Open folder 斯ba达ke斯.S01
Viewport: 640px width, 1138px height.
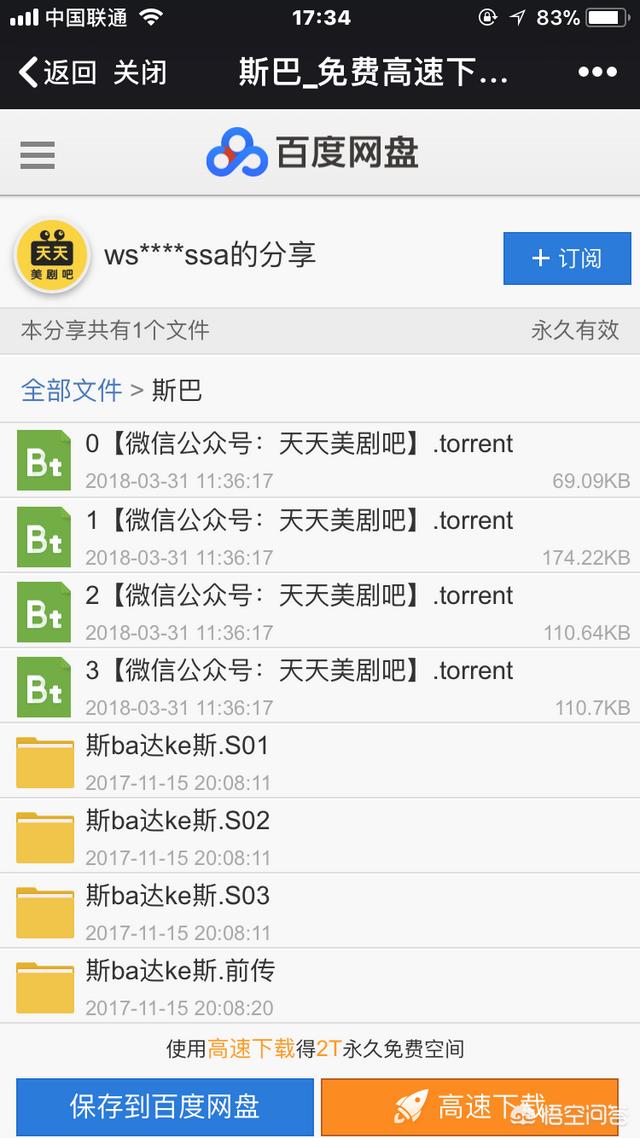[320, 761]
